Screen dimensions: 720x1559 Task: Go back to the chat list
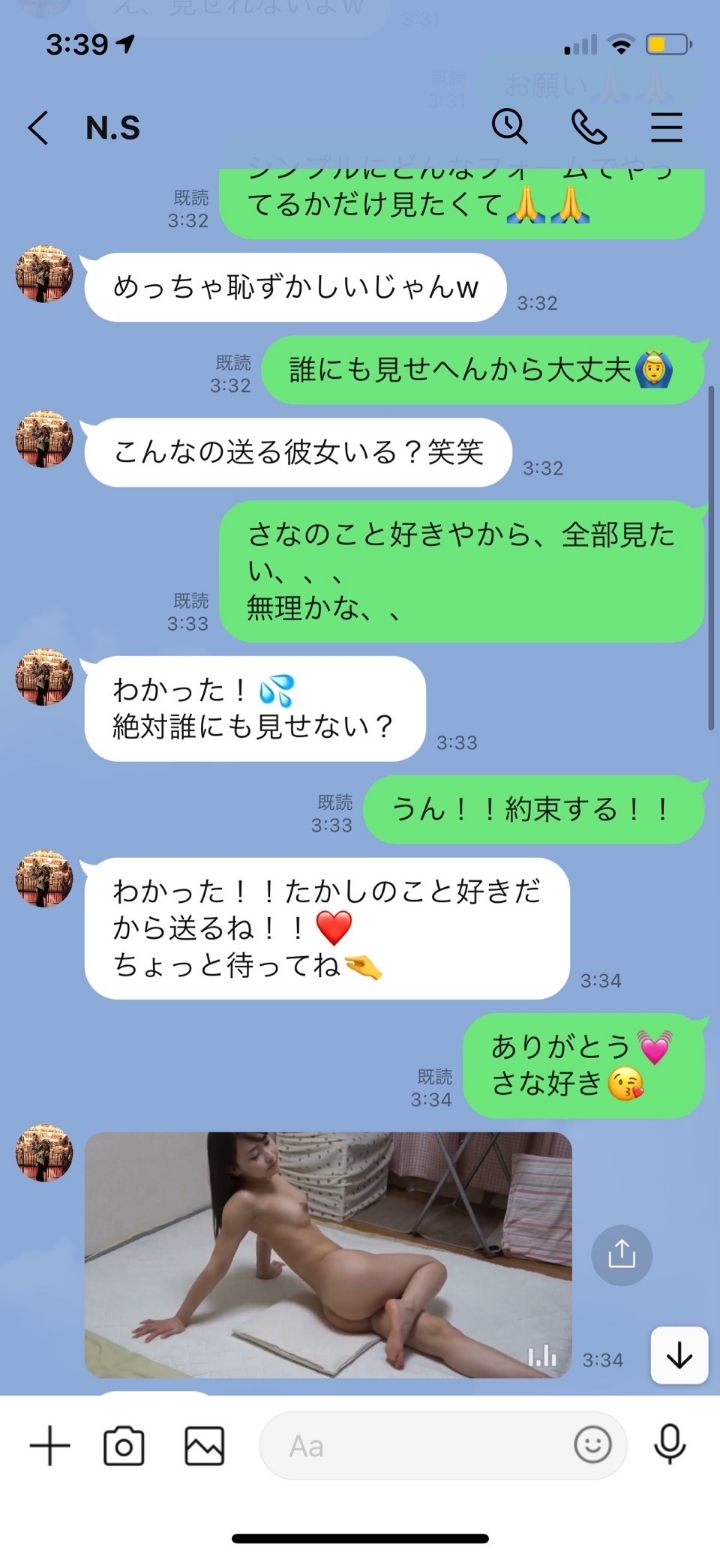tap(37, 127)
